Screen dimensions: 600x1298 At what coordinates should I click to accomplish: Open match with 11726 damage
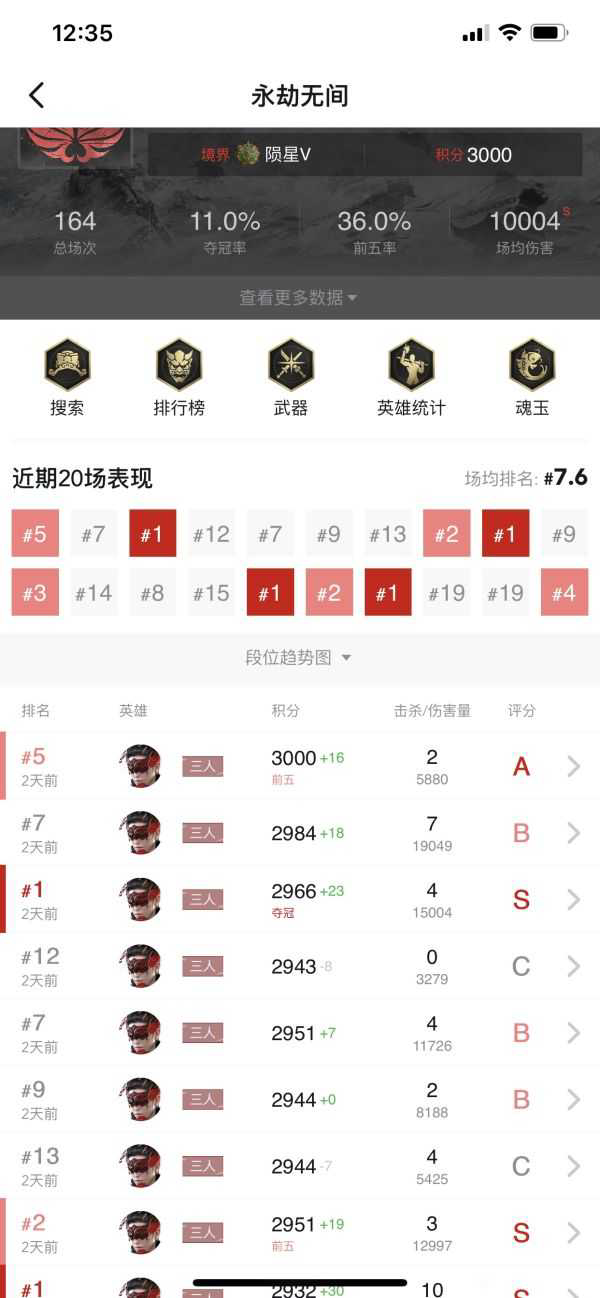click(x=300, y=1033)
